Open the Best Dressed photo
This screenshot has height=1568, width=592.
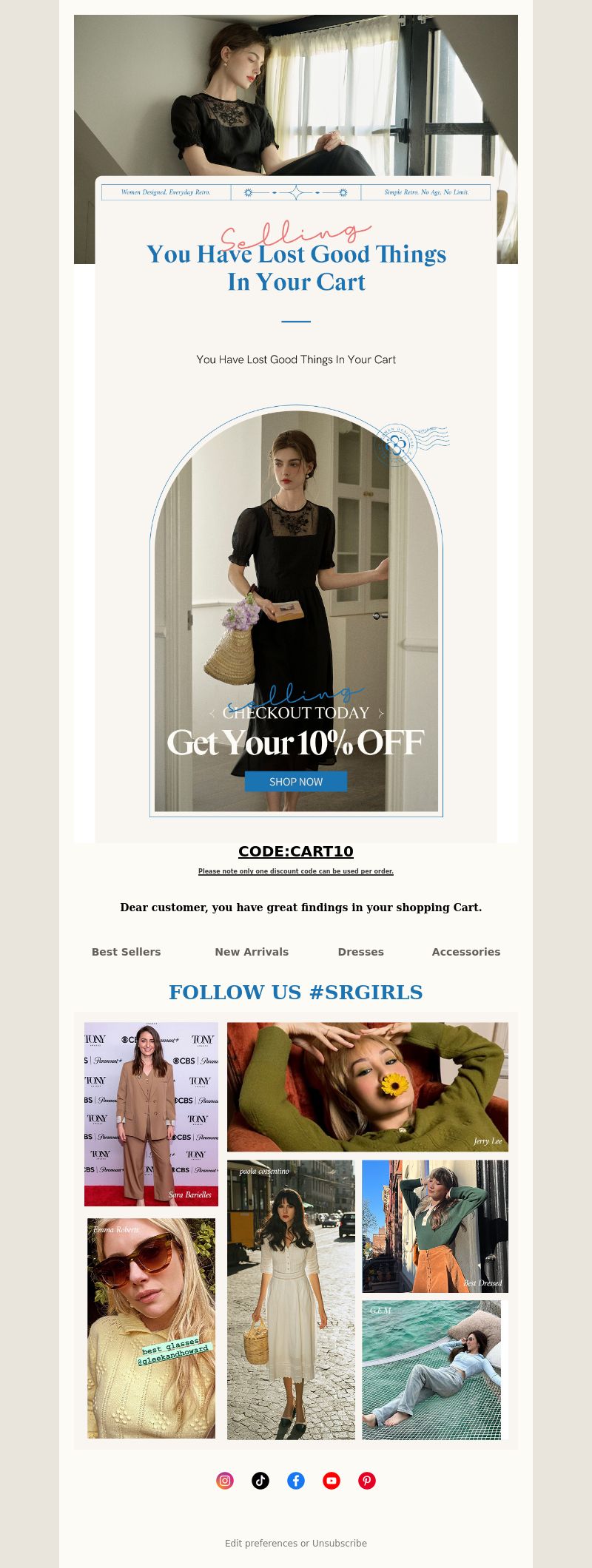[x=435, y=1226]
